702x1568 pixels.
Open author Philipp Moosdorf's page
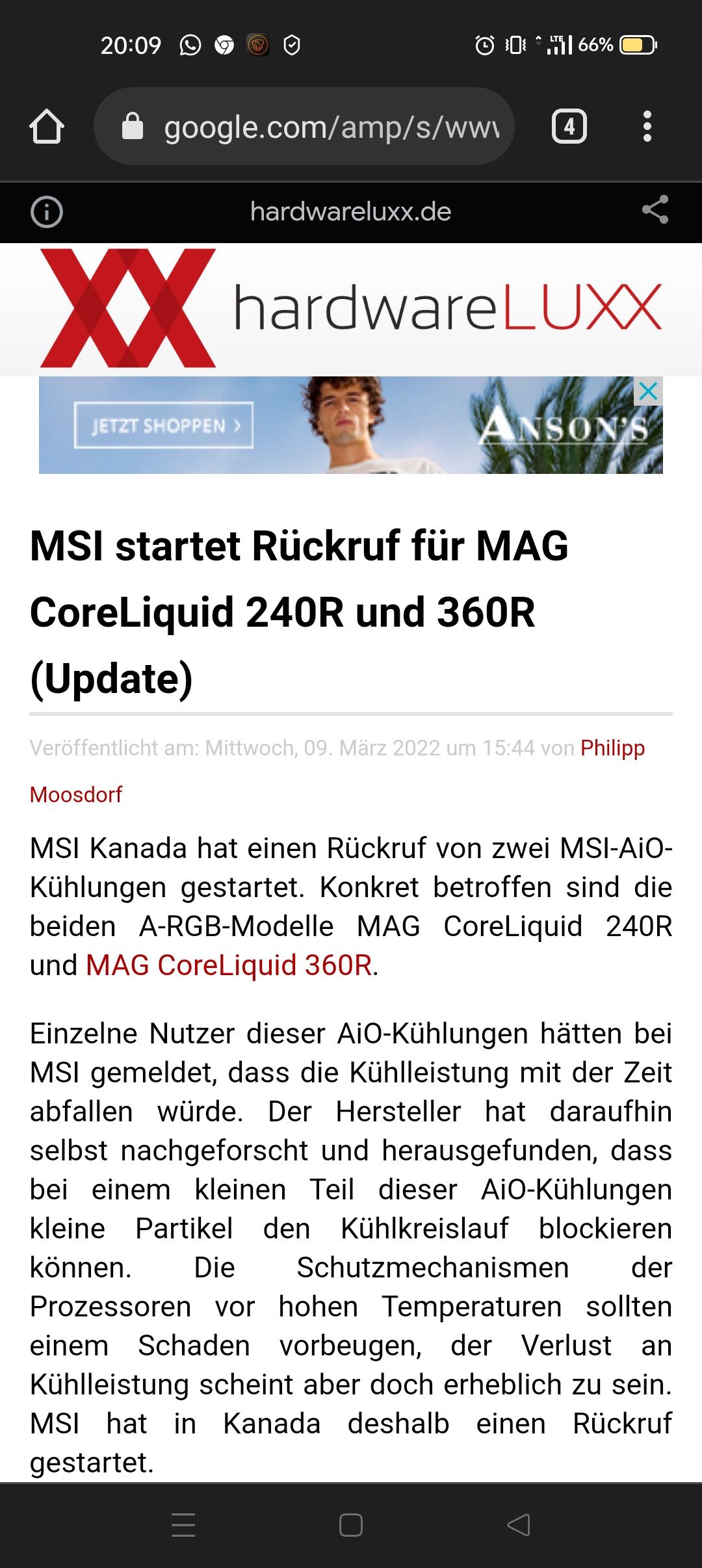[612, 748]
